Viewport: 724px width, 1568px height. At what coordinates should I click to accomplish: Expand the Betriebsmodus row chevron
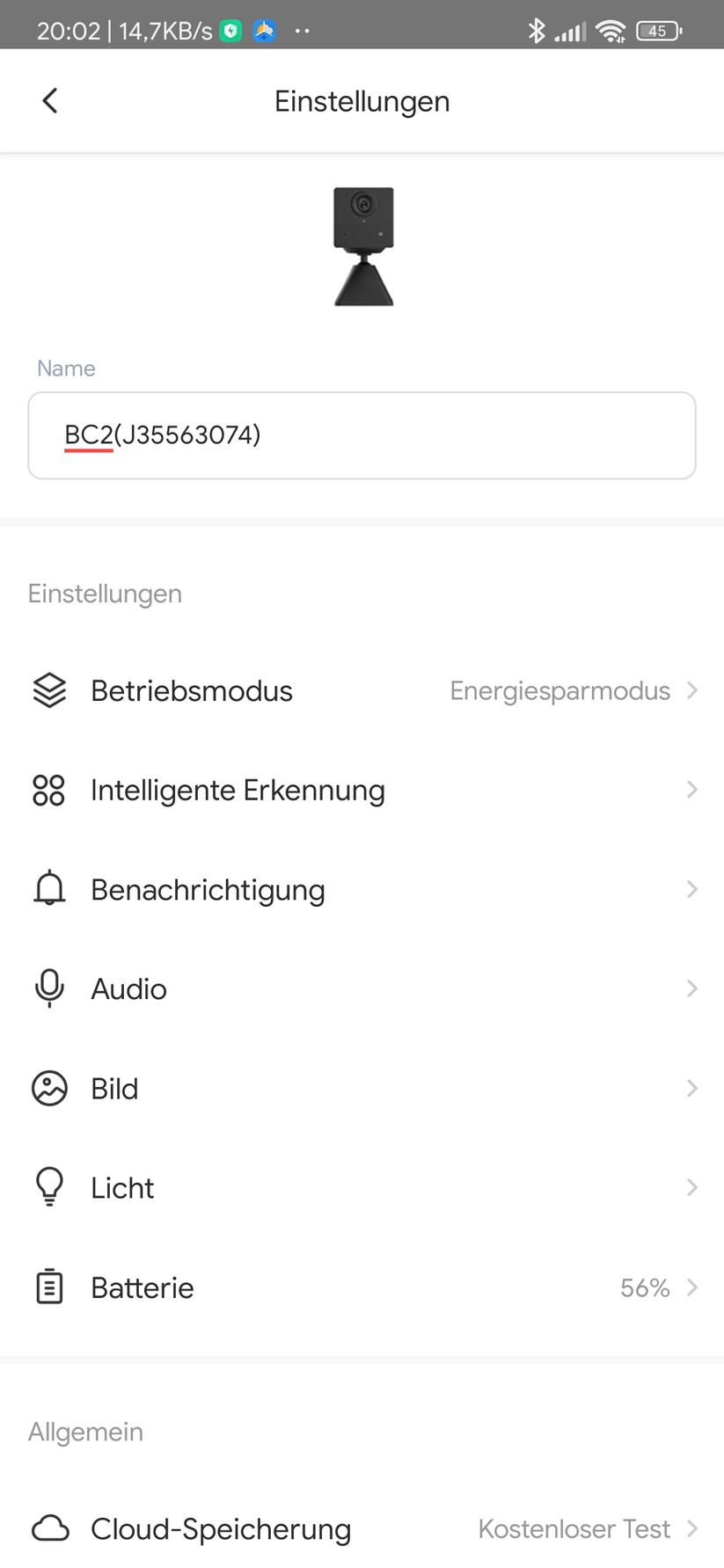point(692,690)
